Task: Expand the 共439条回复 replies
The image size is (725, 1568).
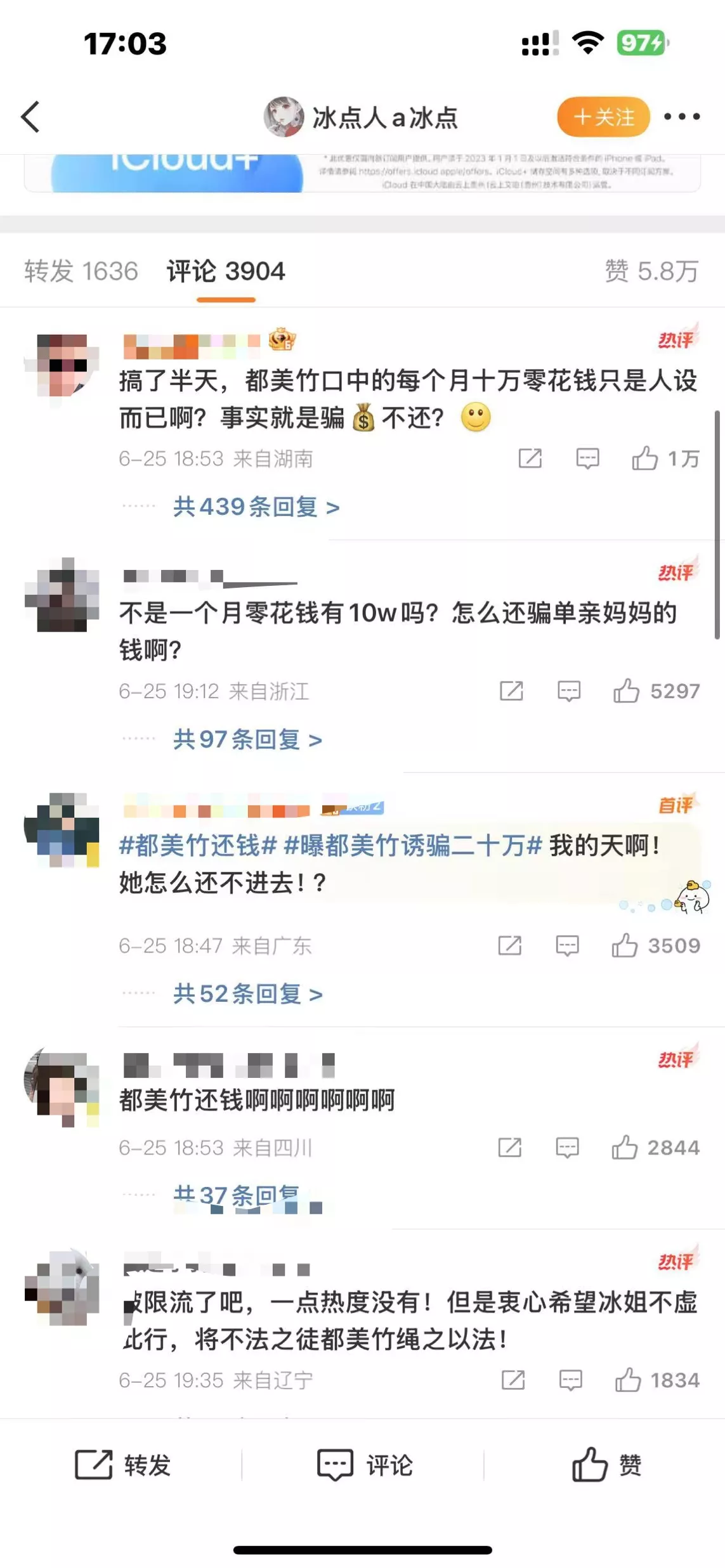Action: (x=256, y=507)
